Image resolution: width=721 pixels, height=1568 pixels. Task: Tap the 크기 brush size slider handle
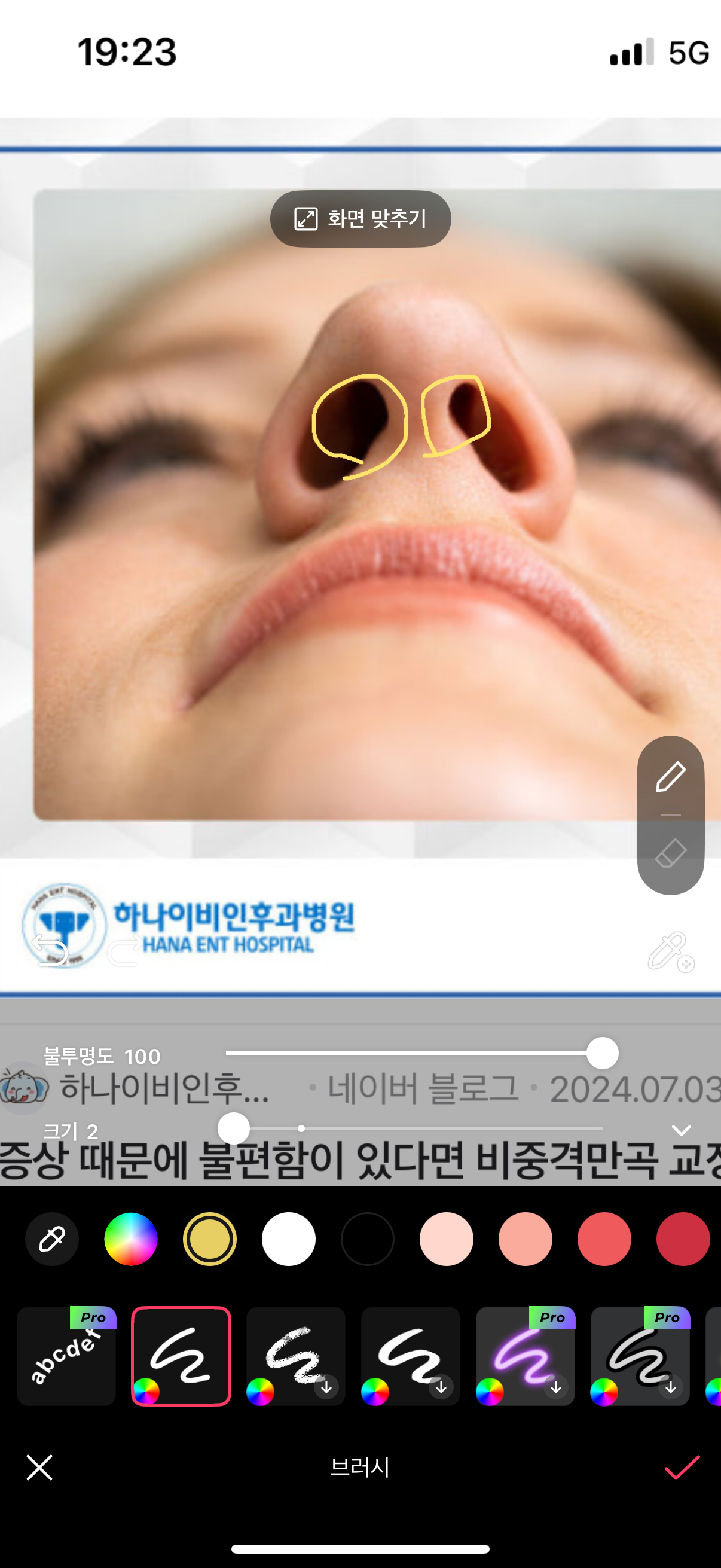234,1128
